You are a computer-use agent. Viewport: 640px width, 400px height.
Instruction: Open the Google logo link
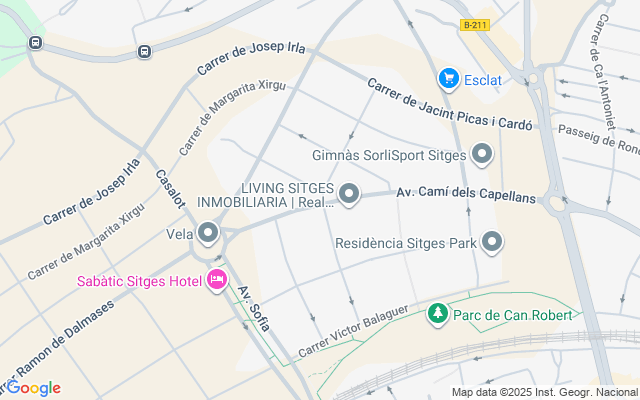click(33, 388)
